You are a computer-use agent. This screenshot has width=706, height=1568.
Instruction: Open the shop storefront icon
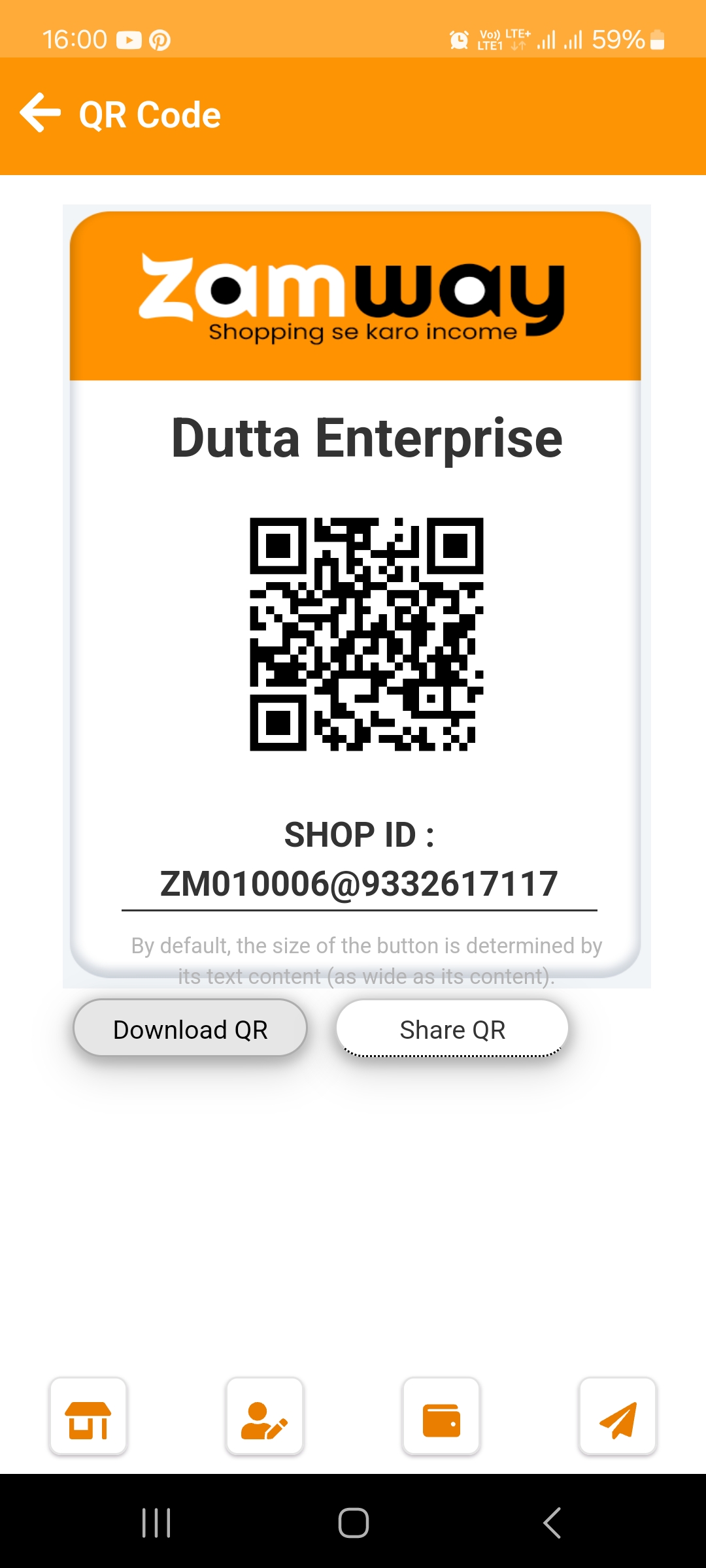pyautogui.click(x=88, y=1416)
